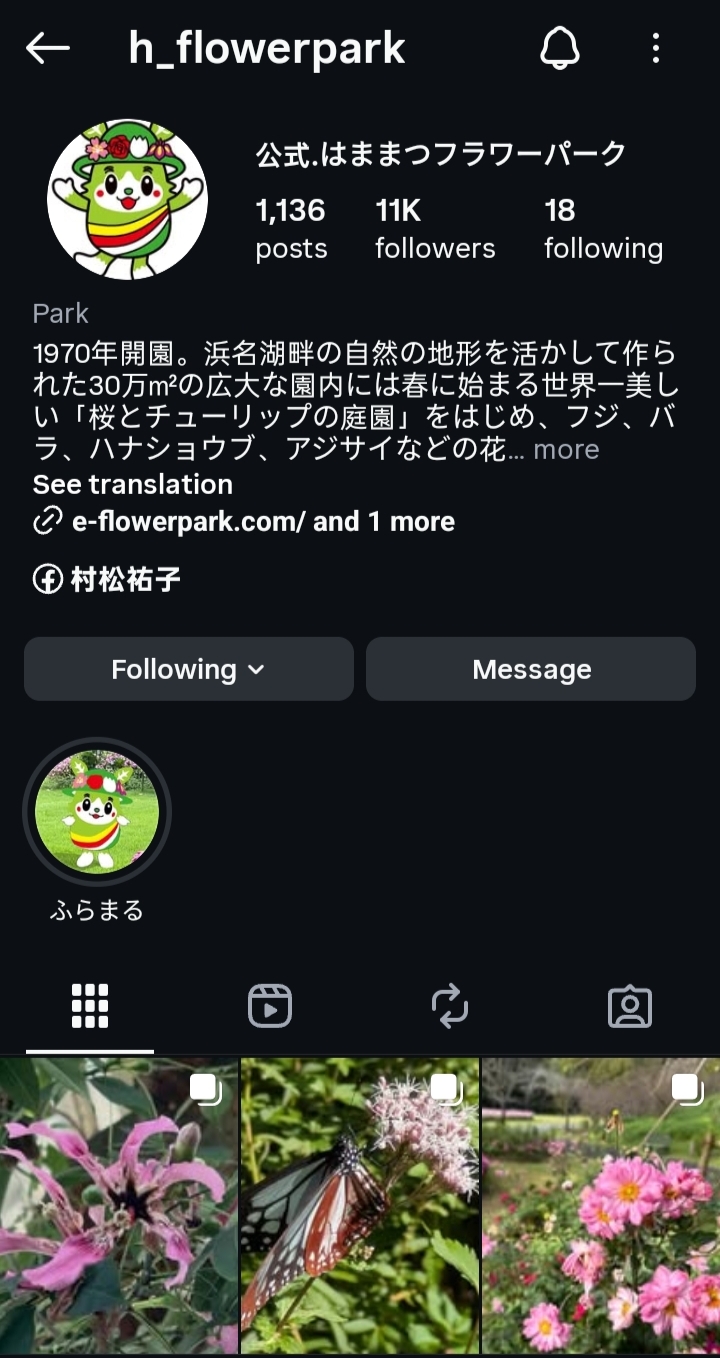
Task: Show the 11K followers list
Action: [x=435, y=228]
